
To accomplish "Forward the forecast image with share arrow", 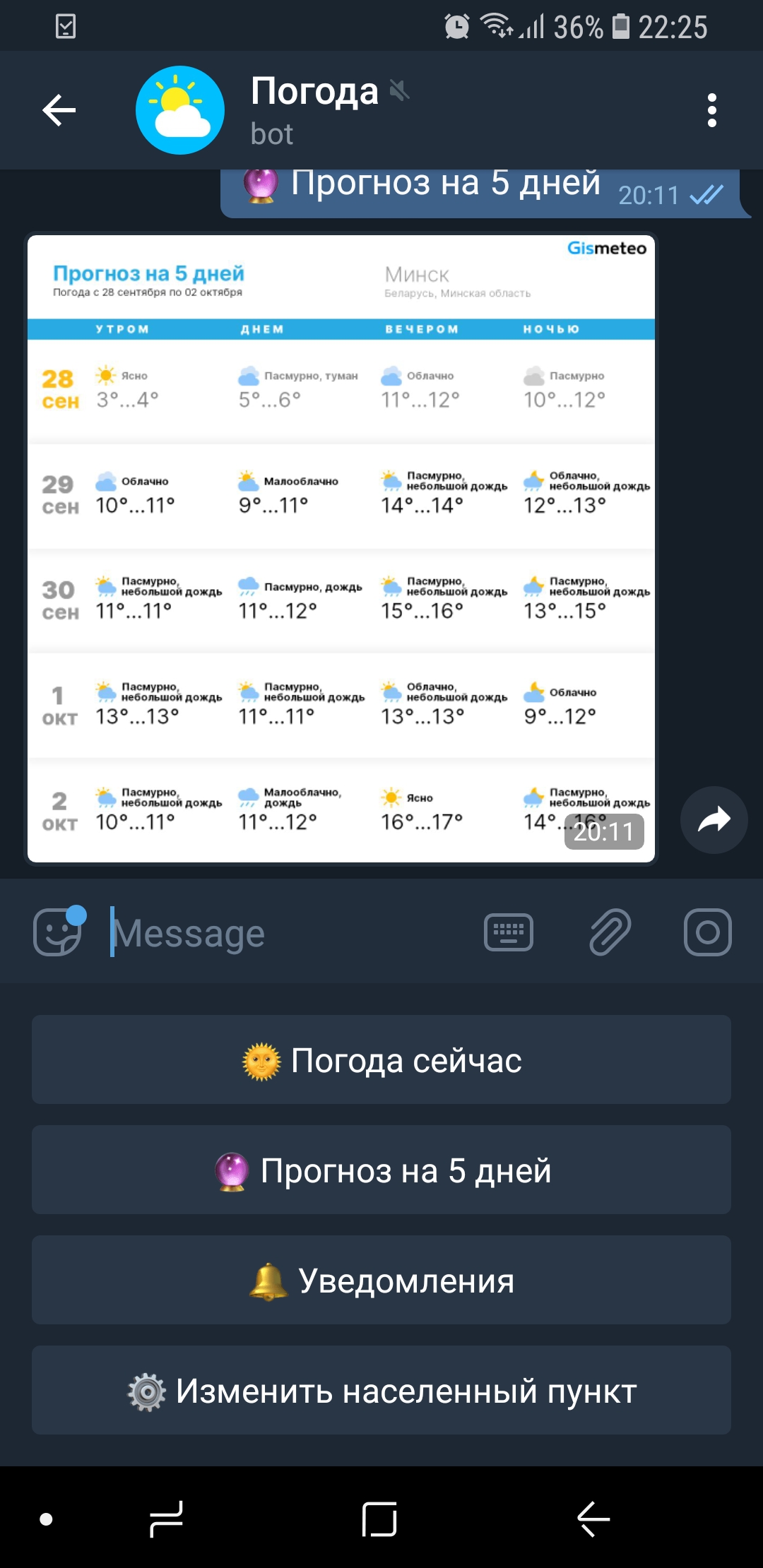I will pos(714,820).
